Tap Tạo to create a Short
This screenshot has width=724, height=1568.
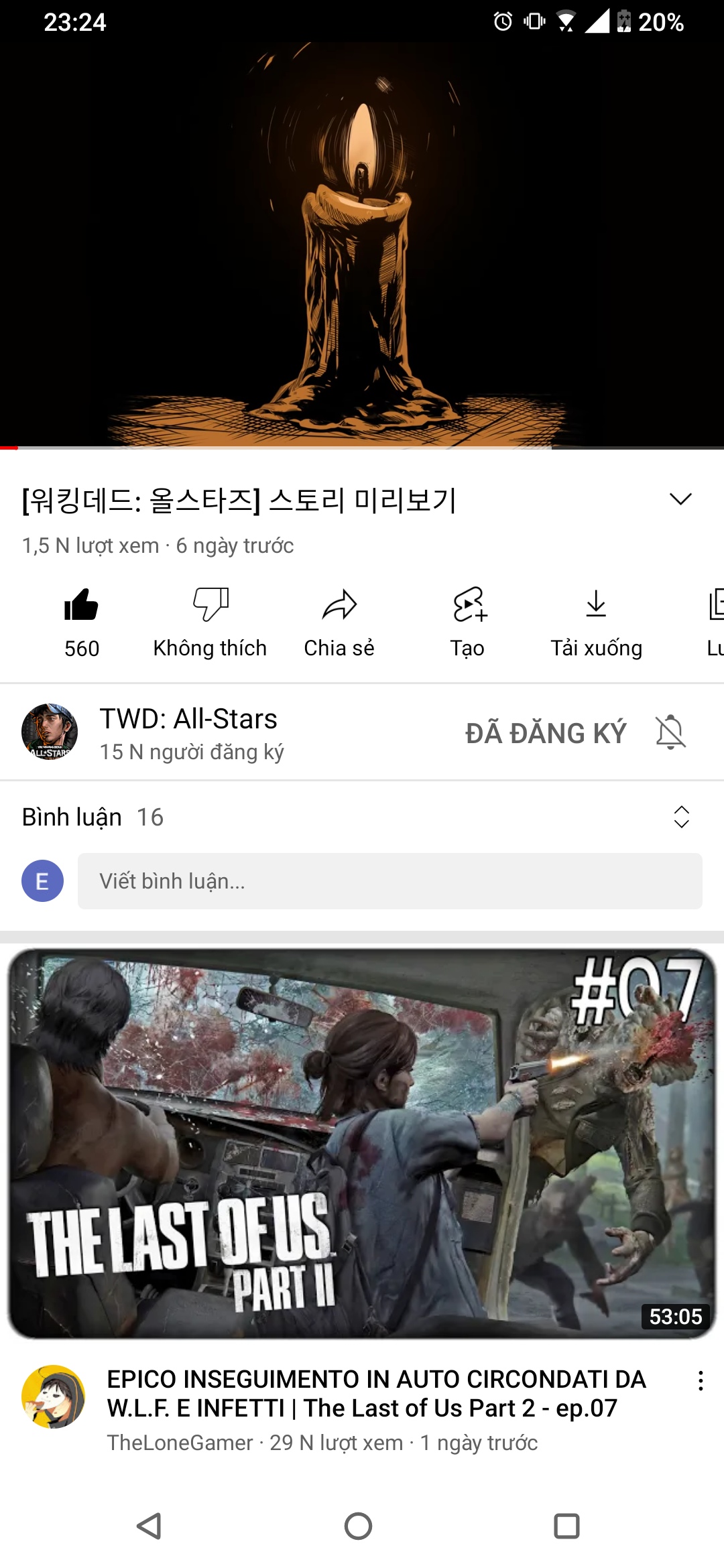click(x=467, y=620)
